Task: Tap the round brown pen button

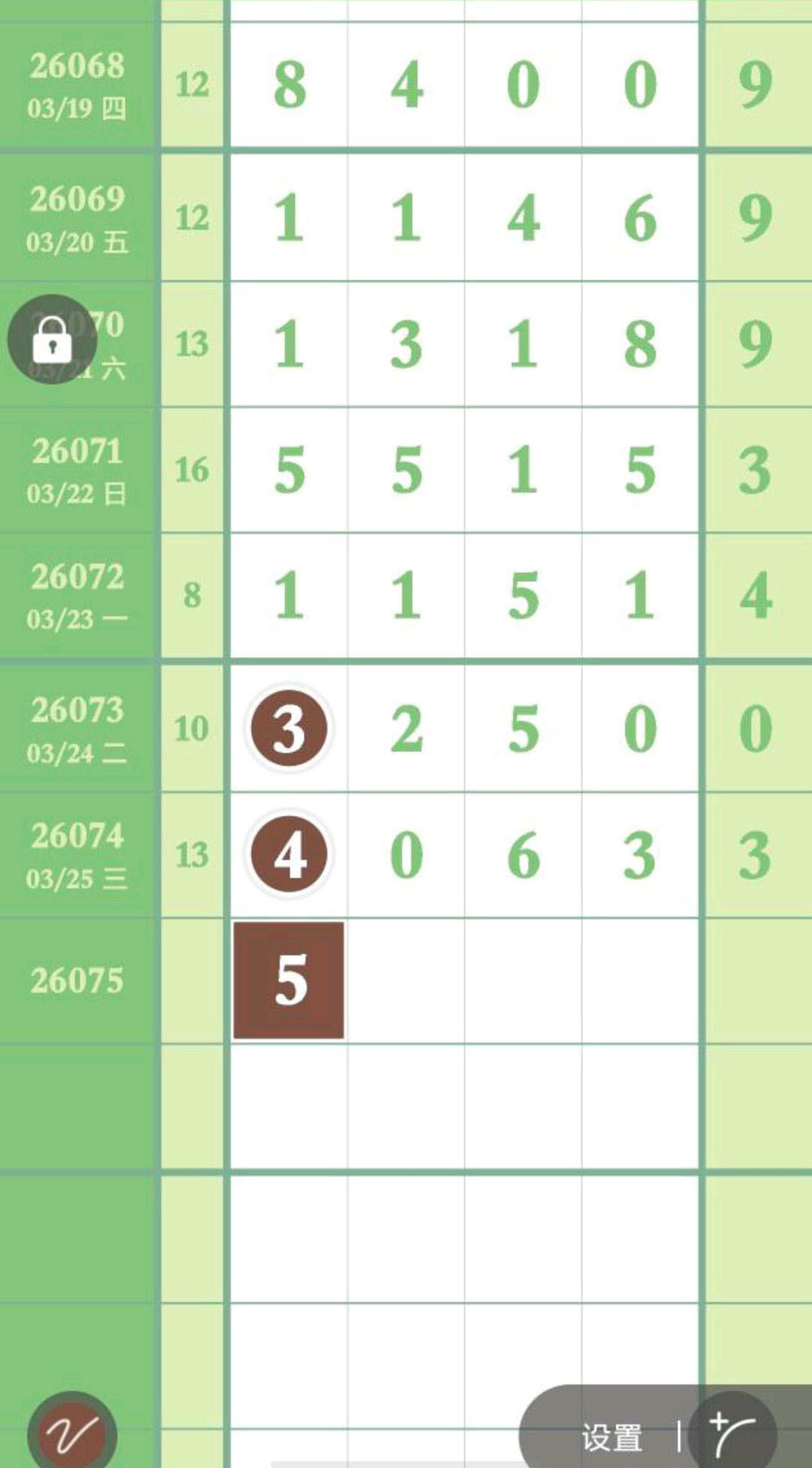Action: point(71,1436)
